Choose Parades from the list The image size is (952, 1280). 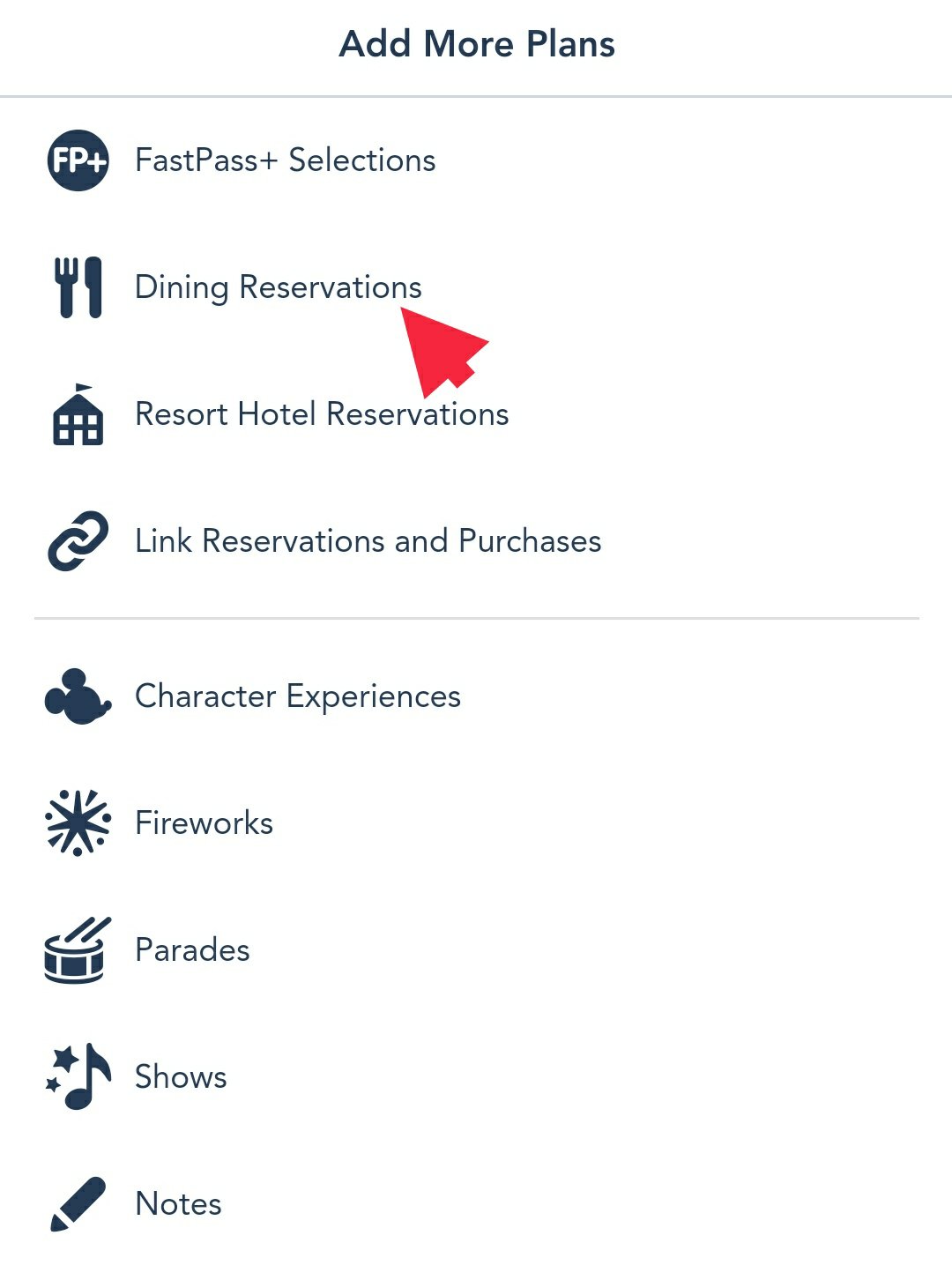192,950
